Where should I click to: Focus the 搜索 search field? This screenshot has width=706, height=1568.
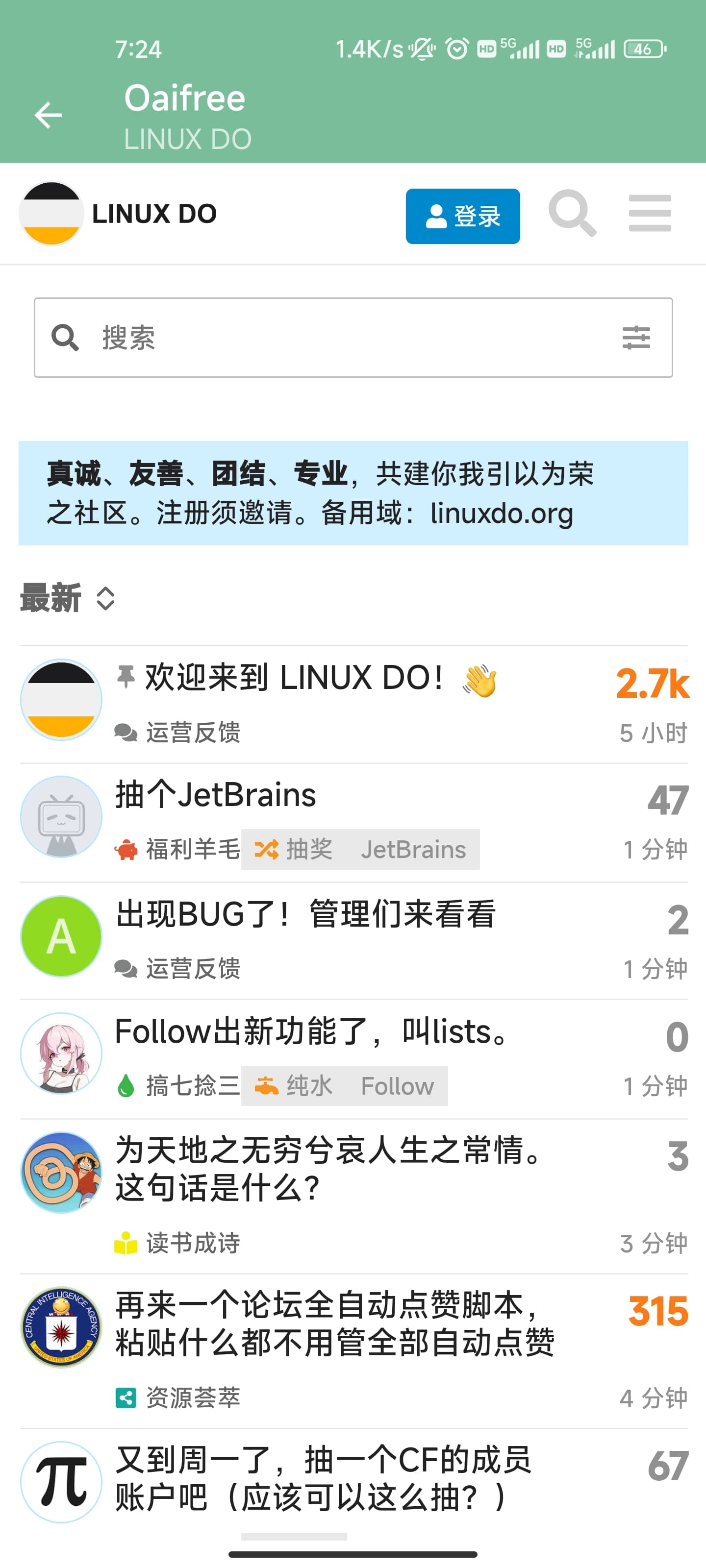tap(353, 338)
